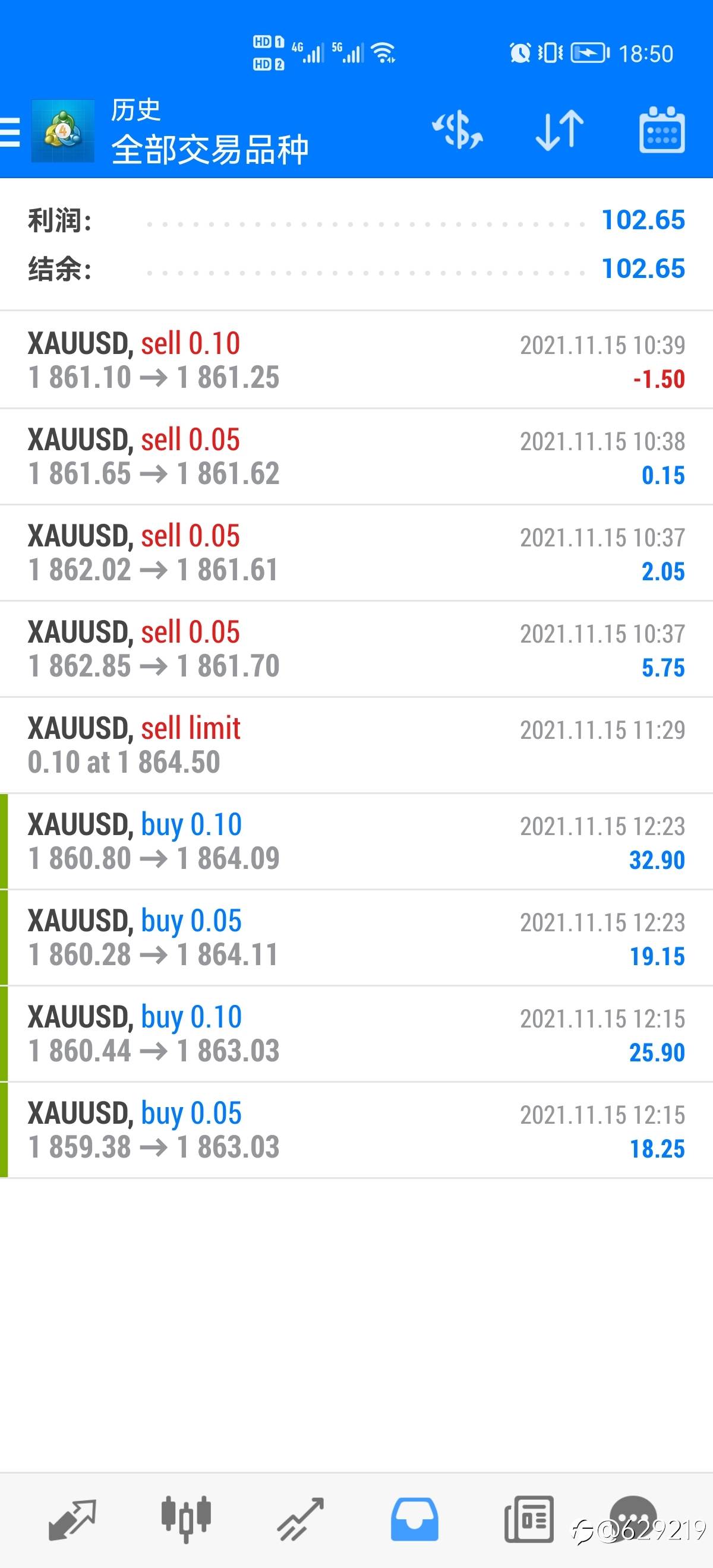
Task: Open the symbol filter dollar icon
Action: click(x=458, y=129)
